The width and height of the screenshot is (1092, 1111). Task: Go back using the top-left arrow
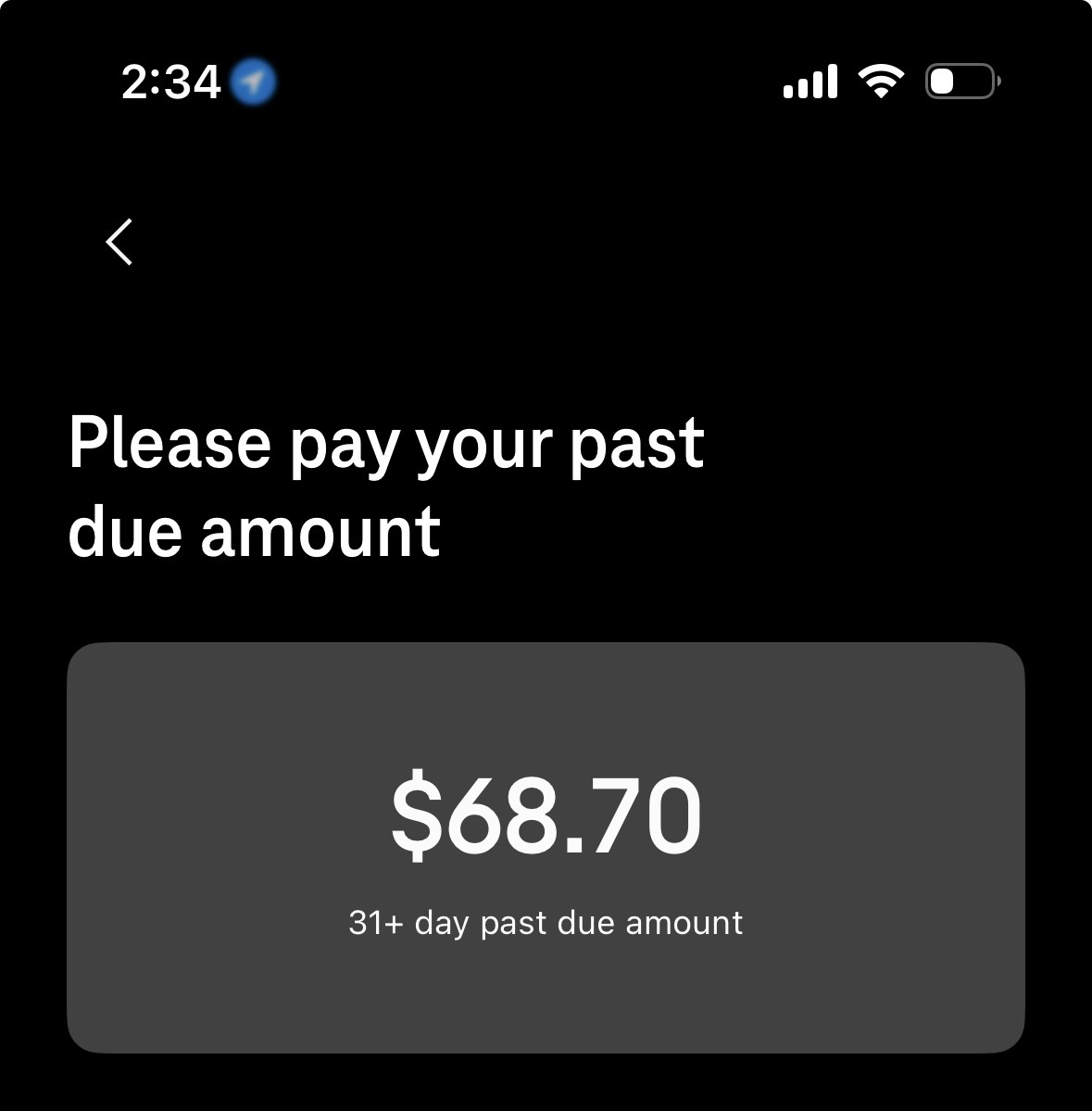pyautogui.click(x=119, y=242)
